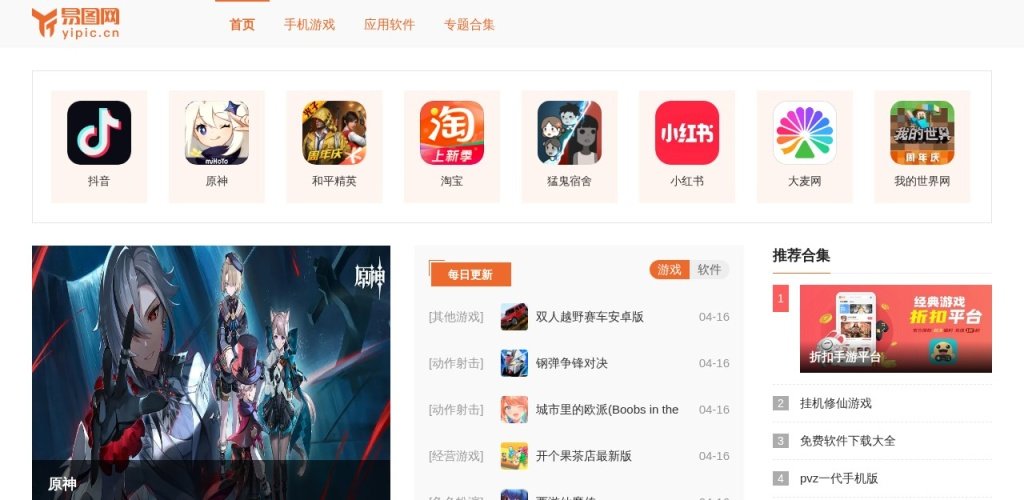
Task: Tap the 淘宝 app tile
Action: (452, 145)
